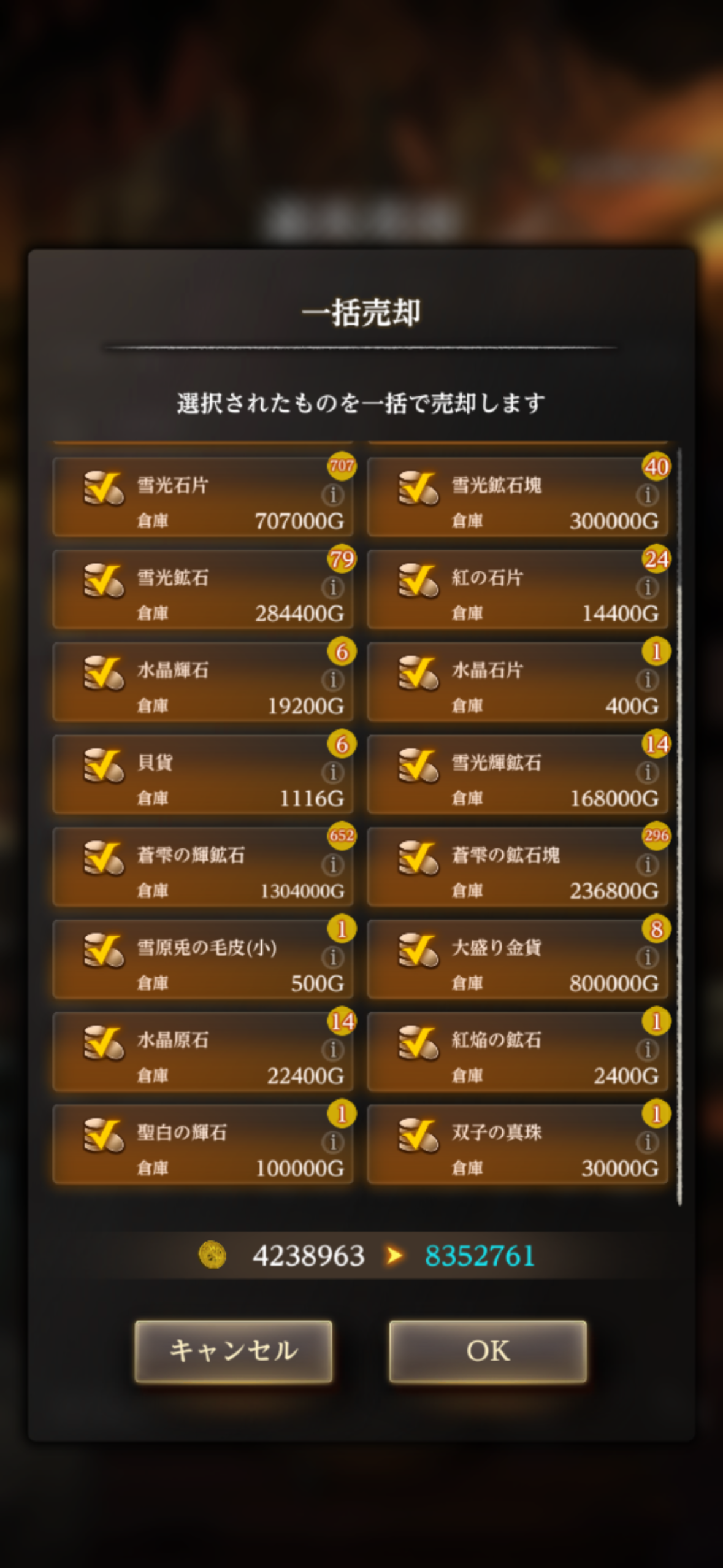The image size is (723, 1568).
Task: Deselect the 雪光鉱石 item
Action: [103, 581]
